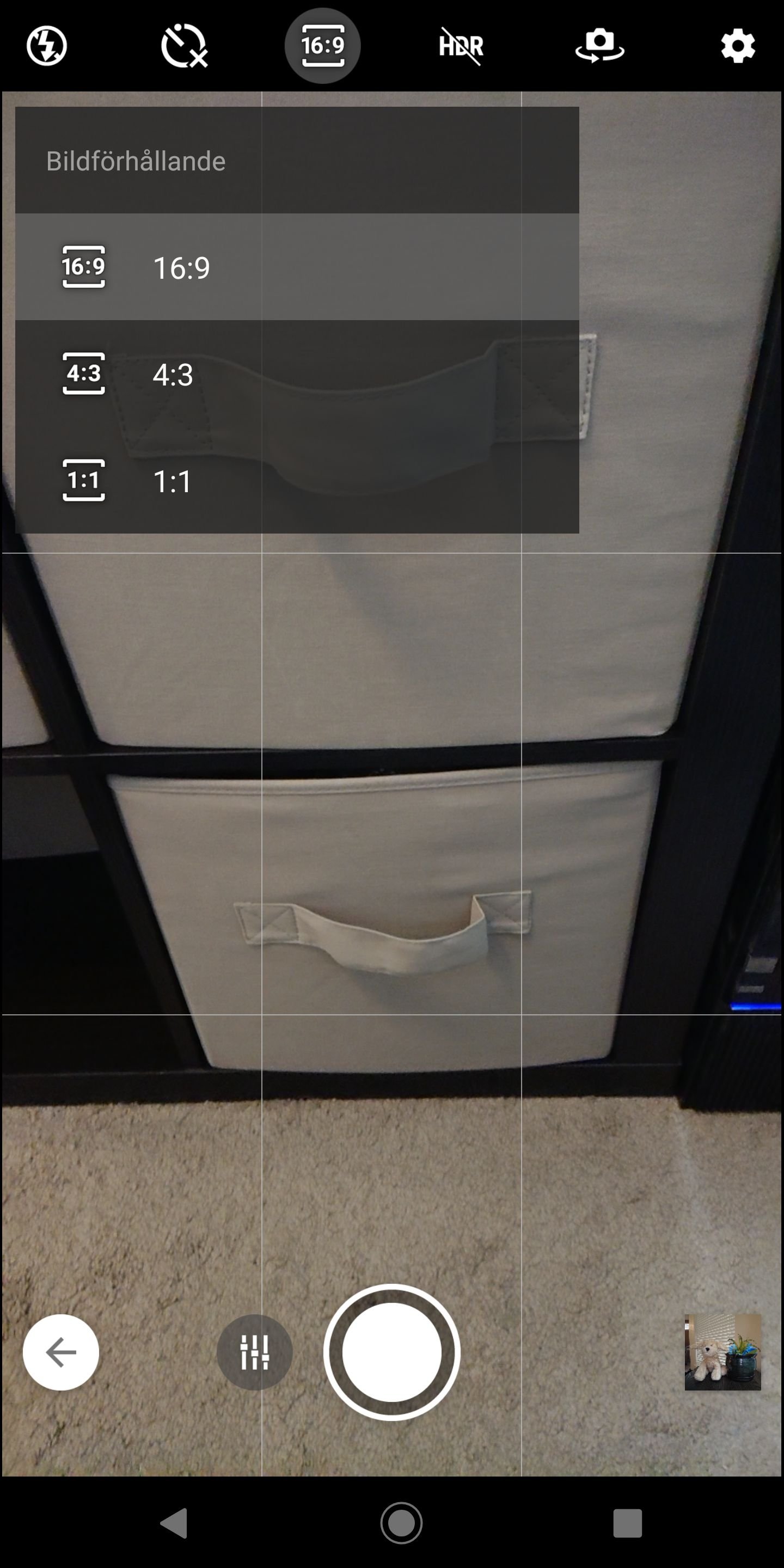This screenshot has height=1568, width=784.
Task: Enable HDR mode
Action: pos(461,46)
